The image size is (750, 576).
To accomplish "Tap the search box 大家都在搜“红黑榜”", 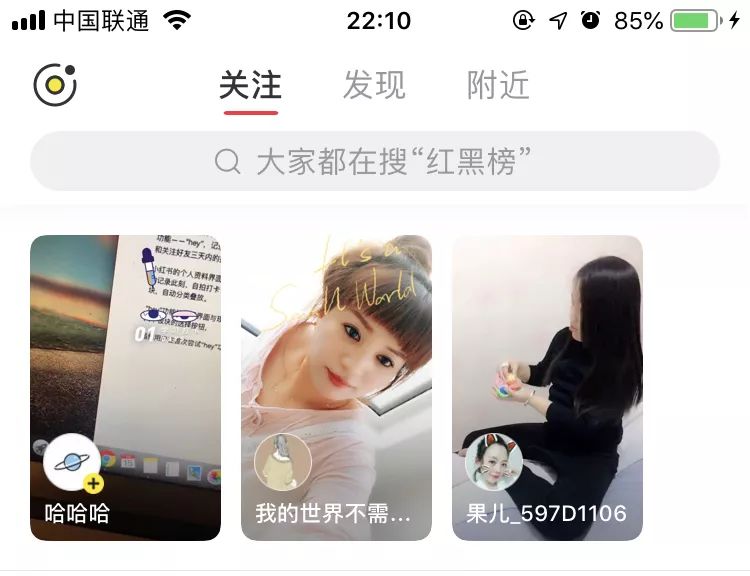I will click(375, 161).
